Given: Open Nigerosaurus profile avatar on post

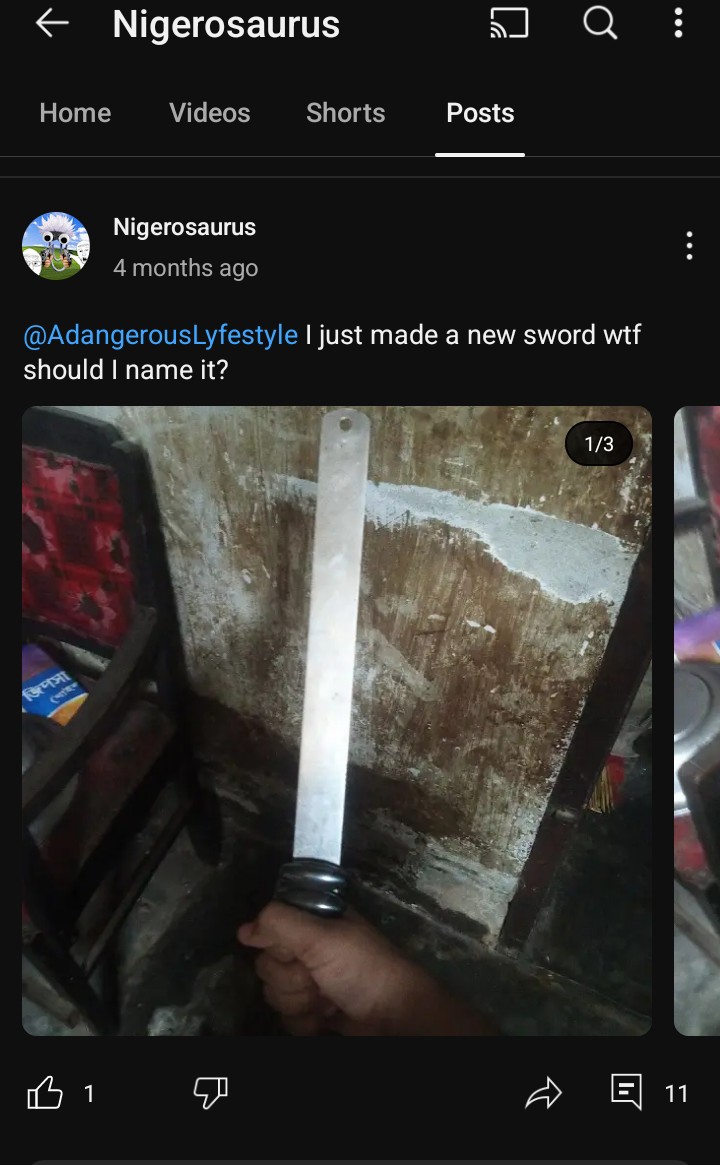Looking at the screenshot, I should [x=56, y=246].
